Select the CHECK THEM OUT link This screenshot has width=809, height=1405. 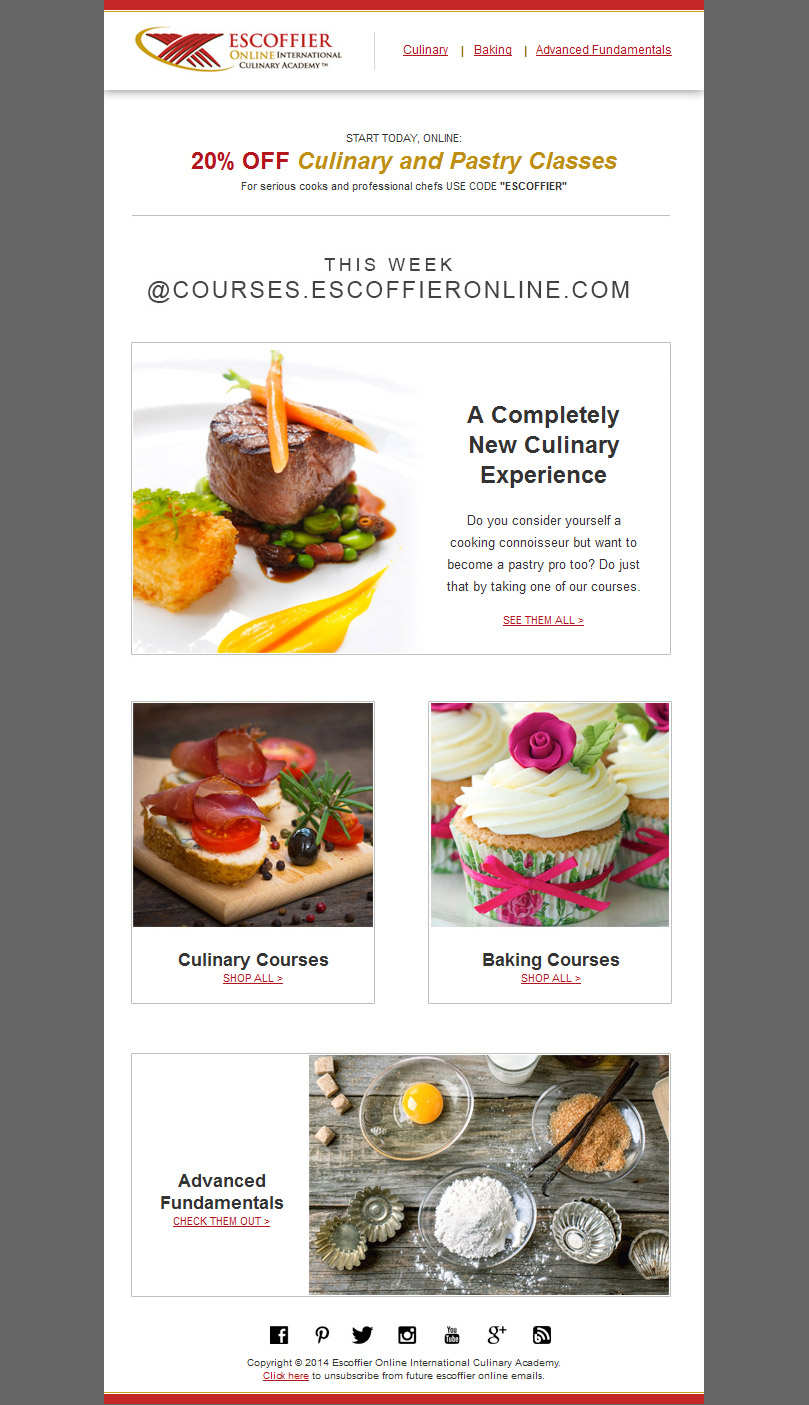pos(221,1221)
